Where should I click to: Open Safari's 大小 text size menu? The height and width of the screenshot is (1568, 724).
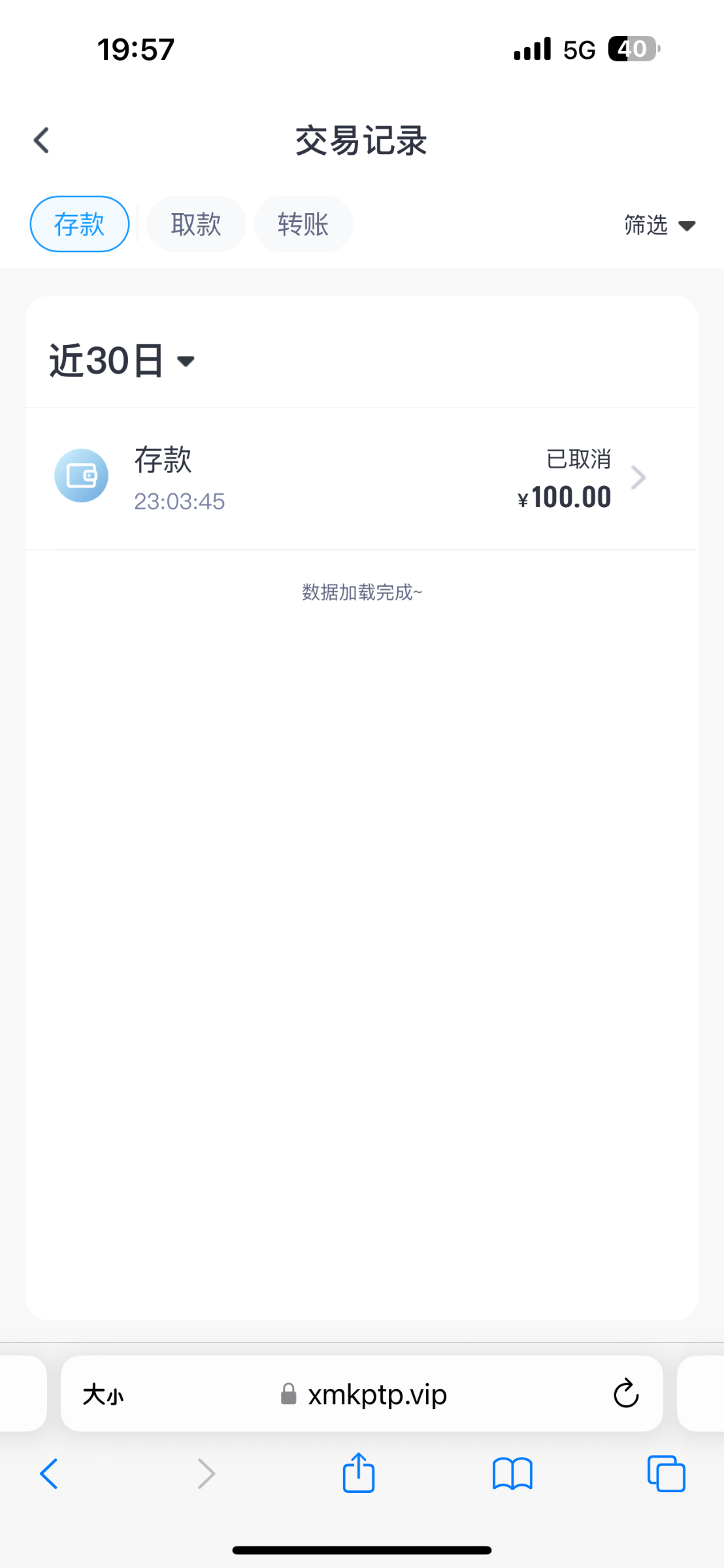pos(103,1395)
